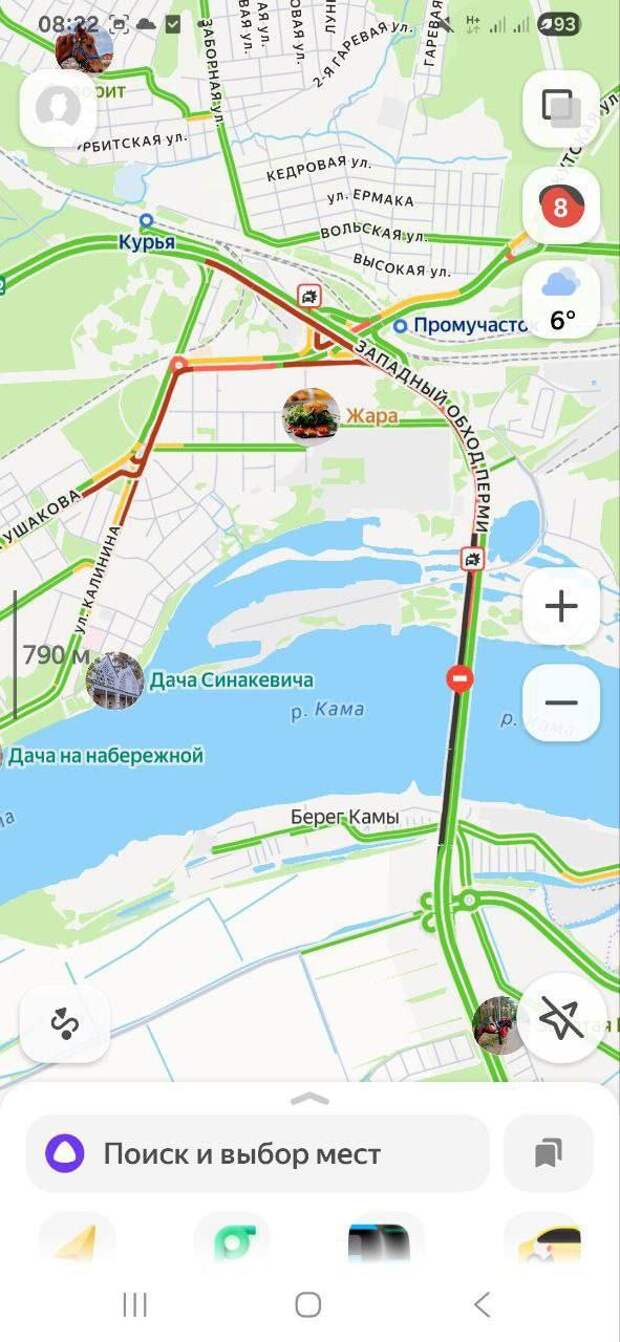Open the taxi shortcut
Image resolution: width=620 pixels, height=1342 pixels.
(x=548, y=1242)
